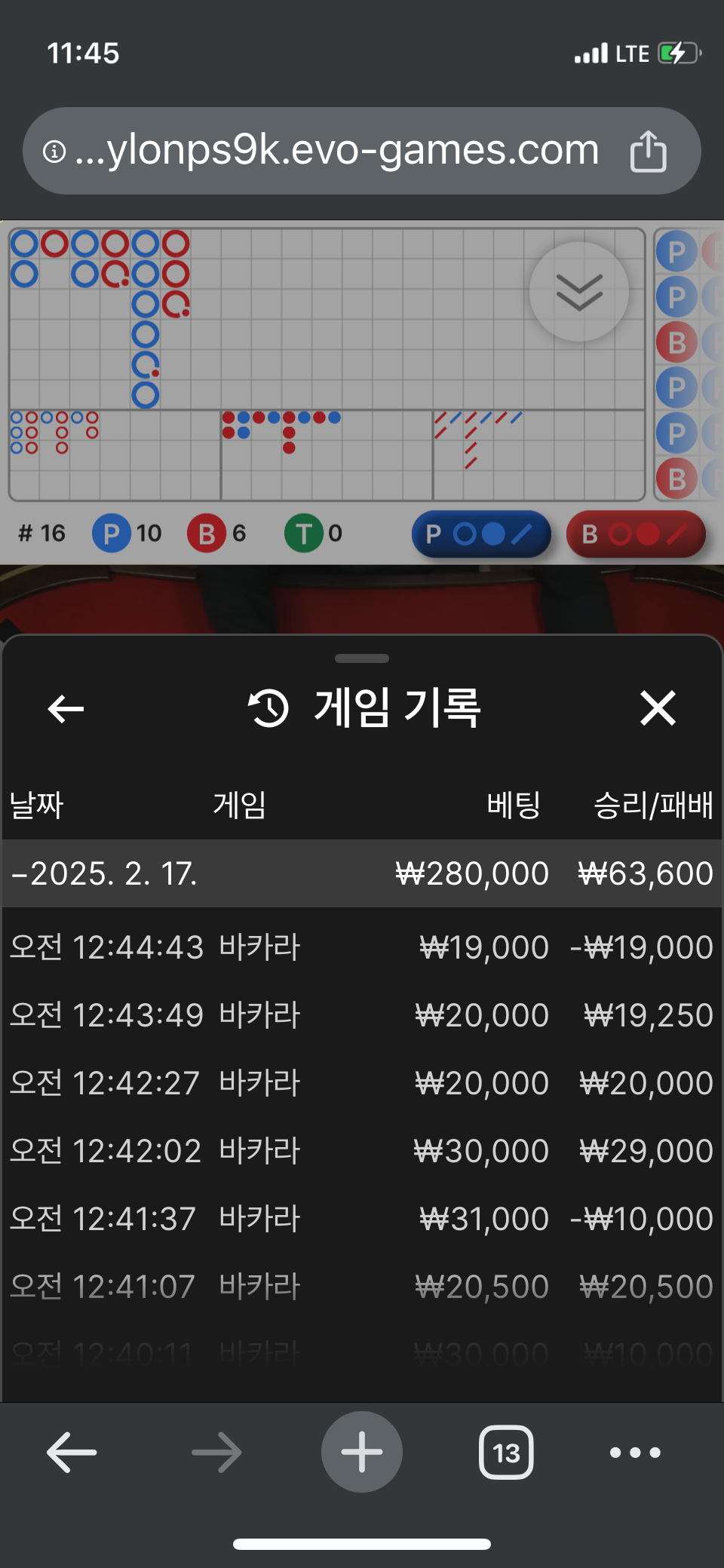Tap the red Banker prediction button

[635, 534]
